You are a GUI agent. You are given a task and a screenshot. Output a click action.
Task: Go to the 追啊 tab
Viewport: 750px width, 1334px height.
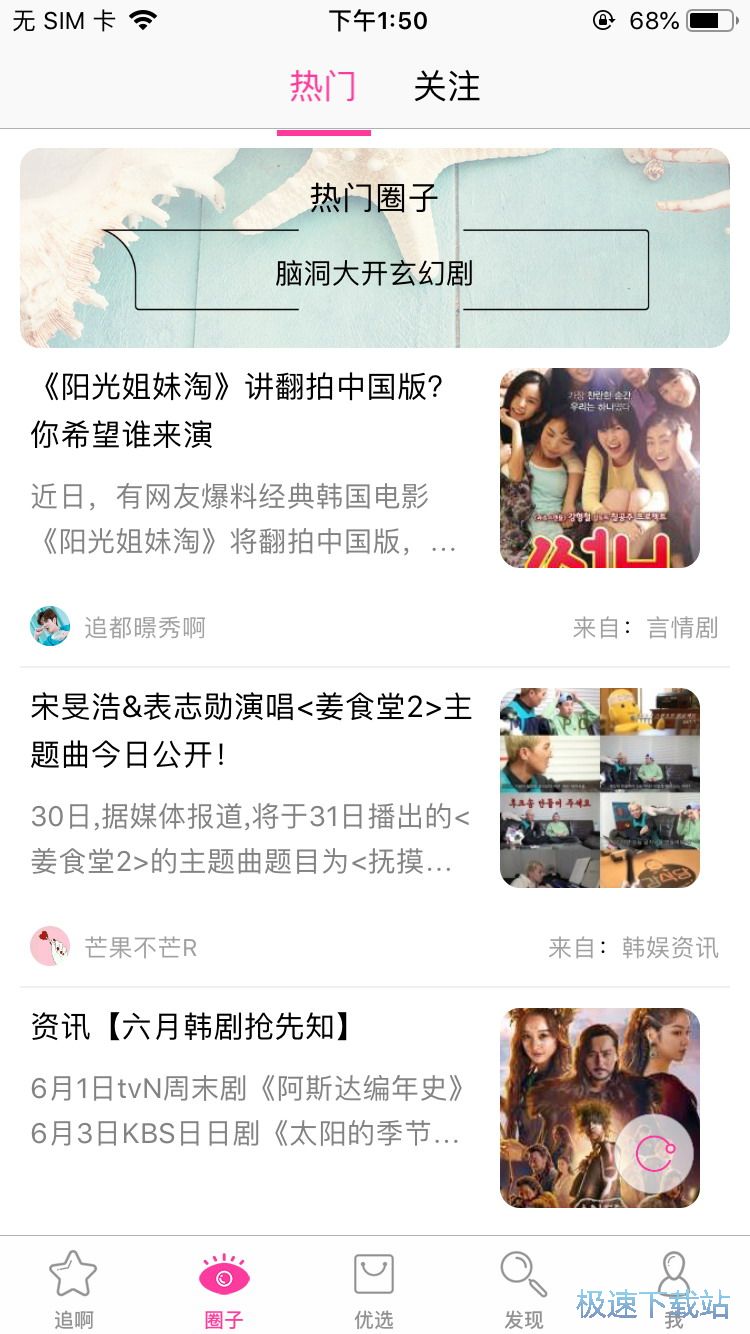tap(73, 1289)
